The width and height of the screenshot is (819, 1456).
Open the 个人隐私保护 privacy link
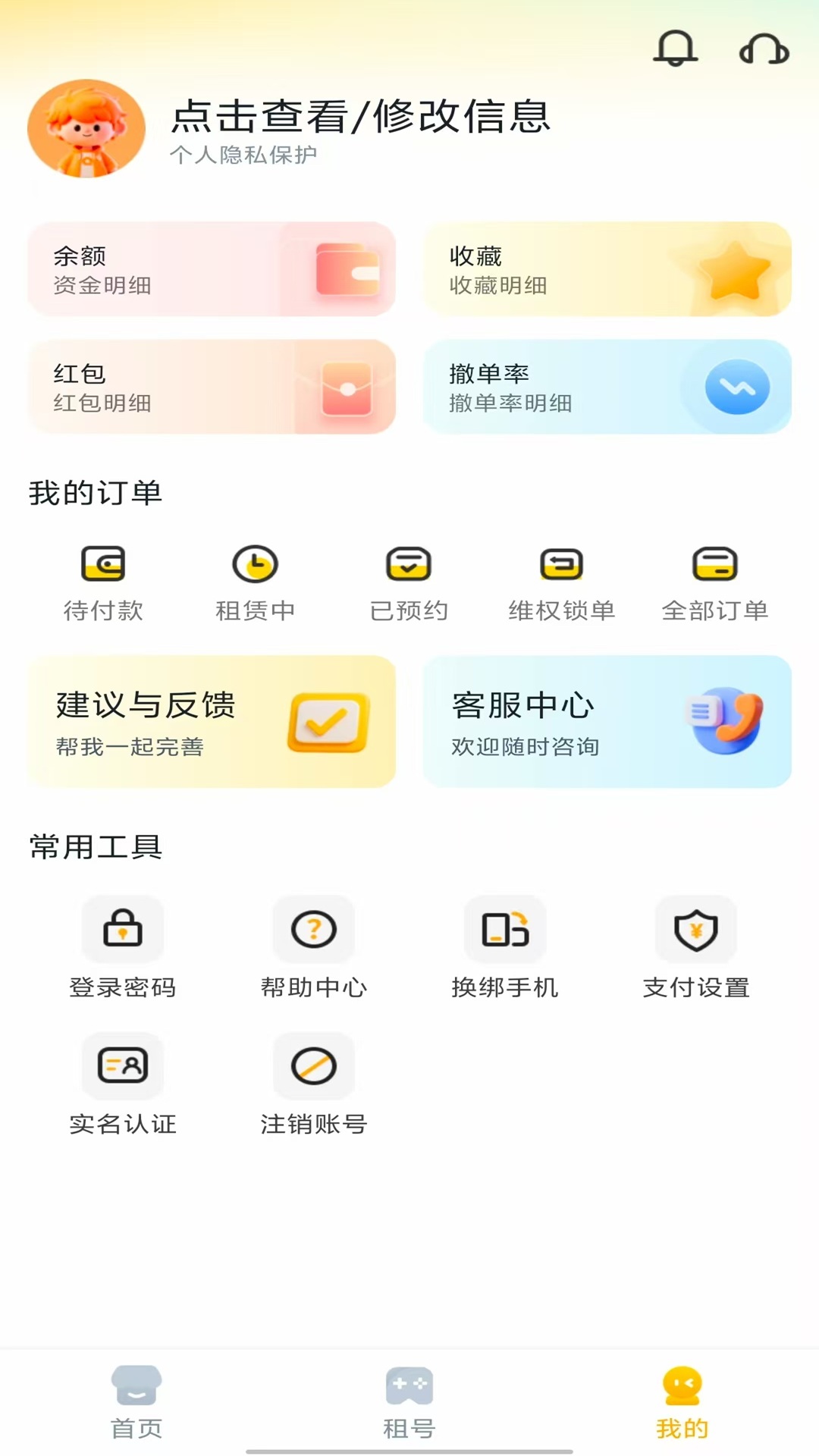pos(244,155)
